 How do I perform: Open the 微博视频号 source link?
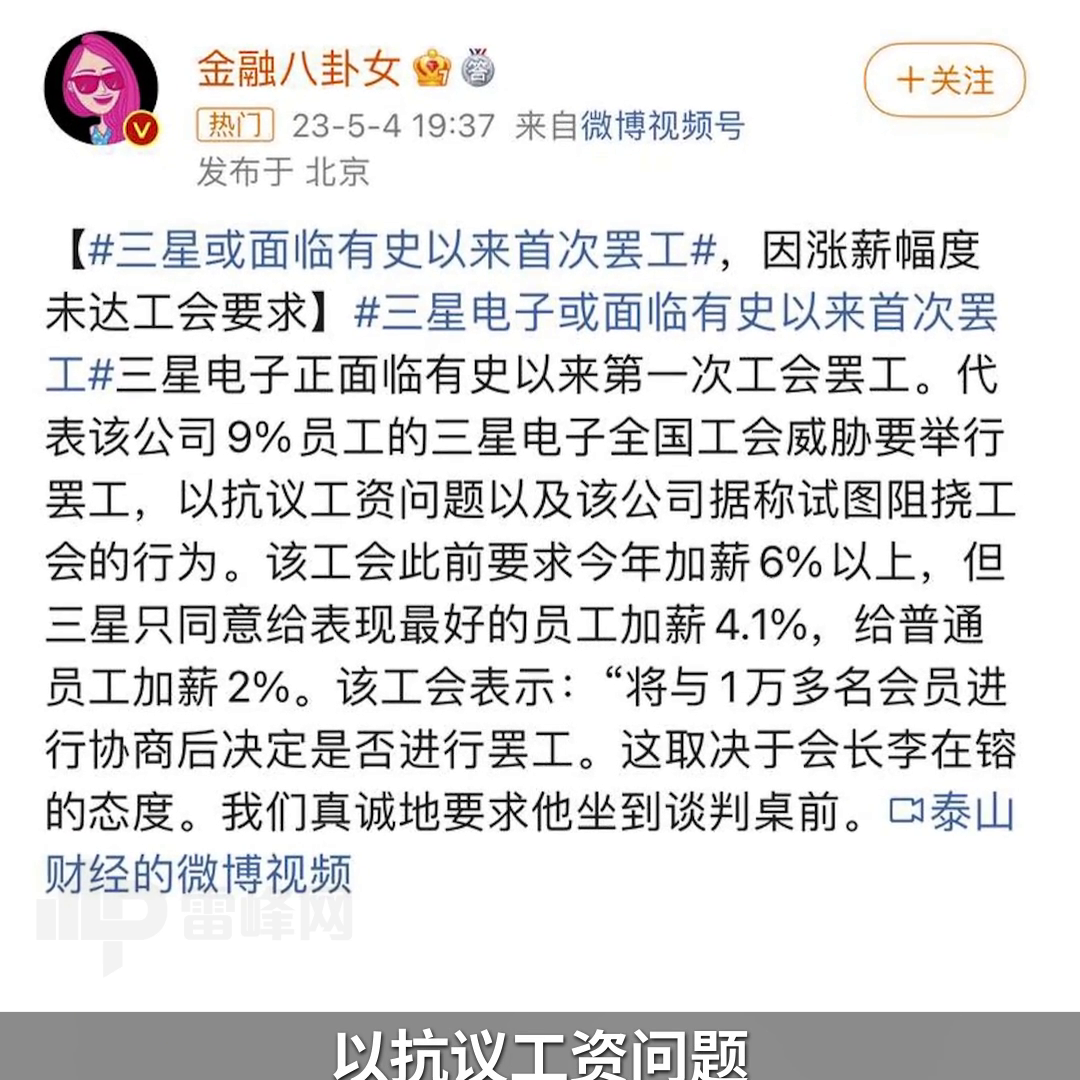click(662, 127)
